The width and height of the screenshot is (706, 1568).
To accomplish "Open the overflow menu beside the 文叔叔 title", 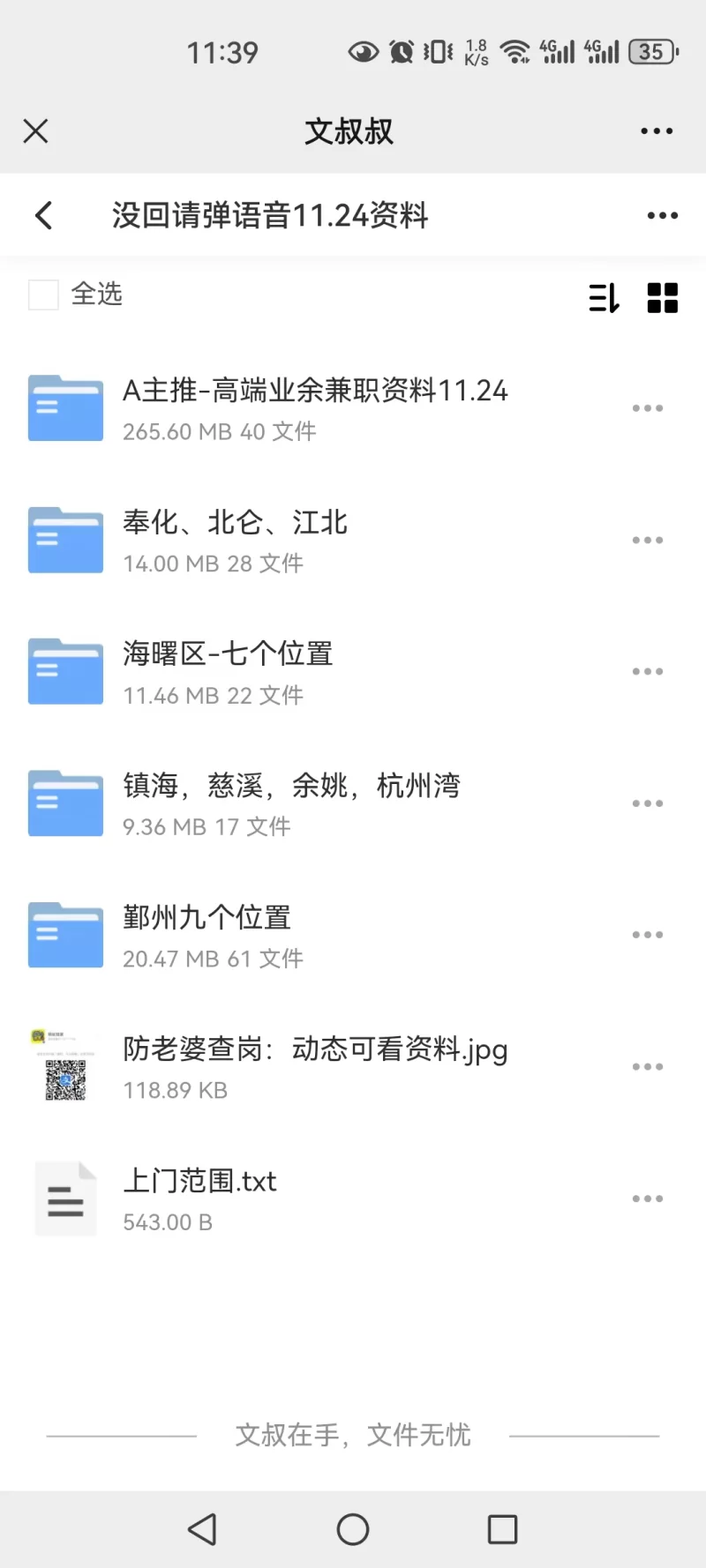I will [657, 131].
